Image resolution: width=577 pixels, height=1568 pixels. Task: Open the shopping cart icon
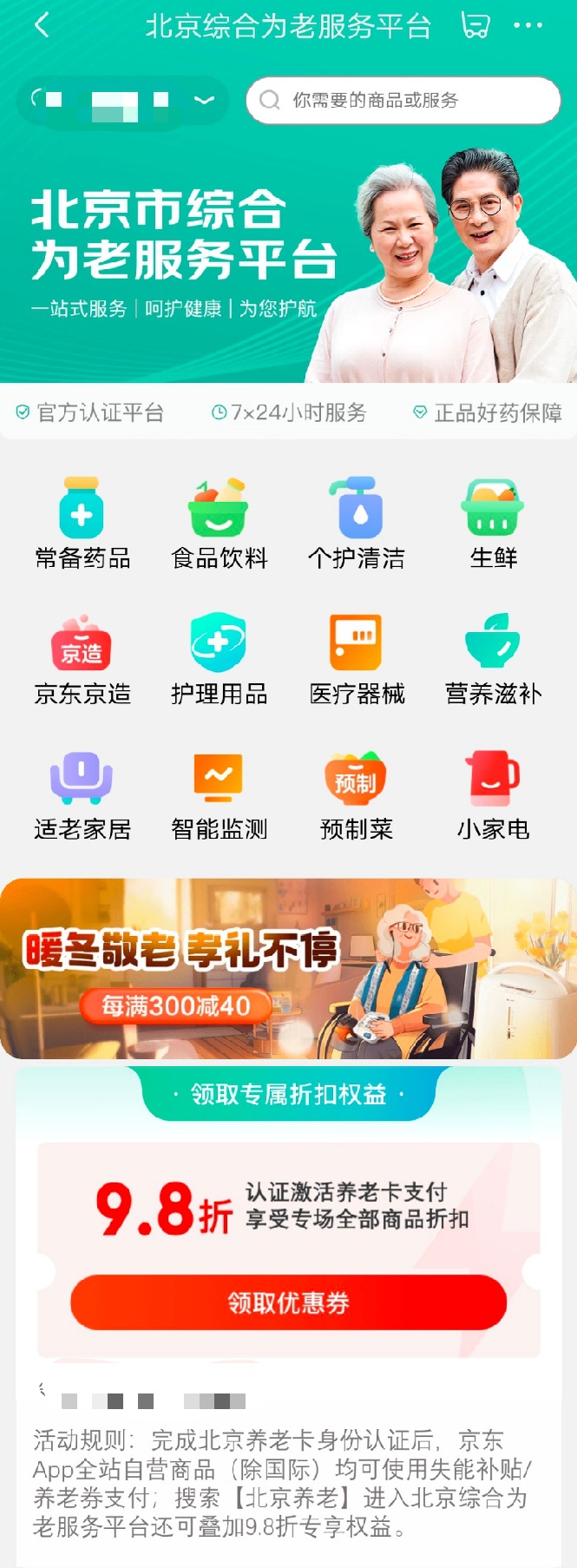pyautogui.click(x=475, y=26)
